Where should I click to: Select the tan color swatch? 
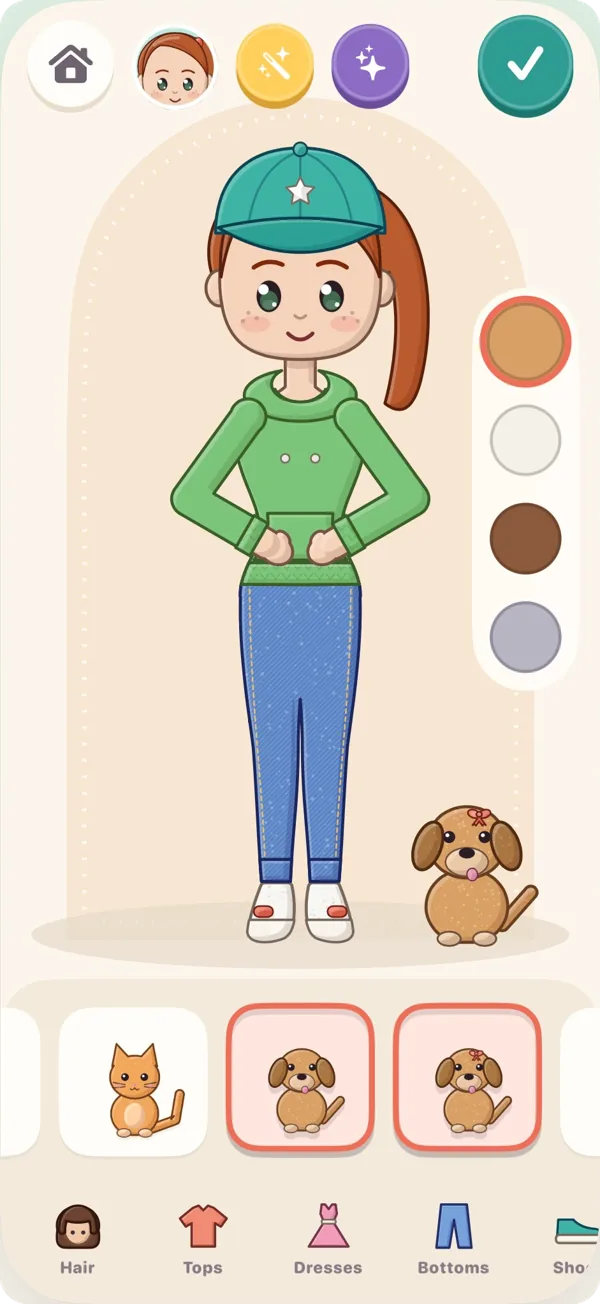coord(525,341)
